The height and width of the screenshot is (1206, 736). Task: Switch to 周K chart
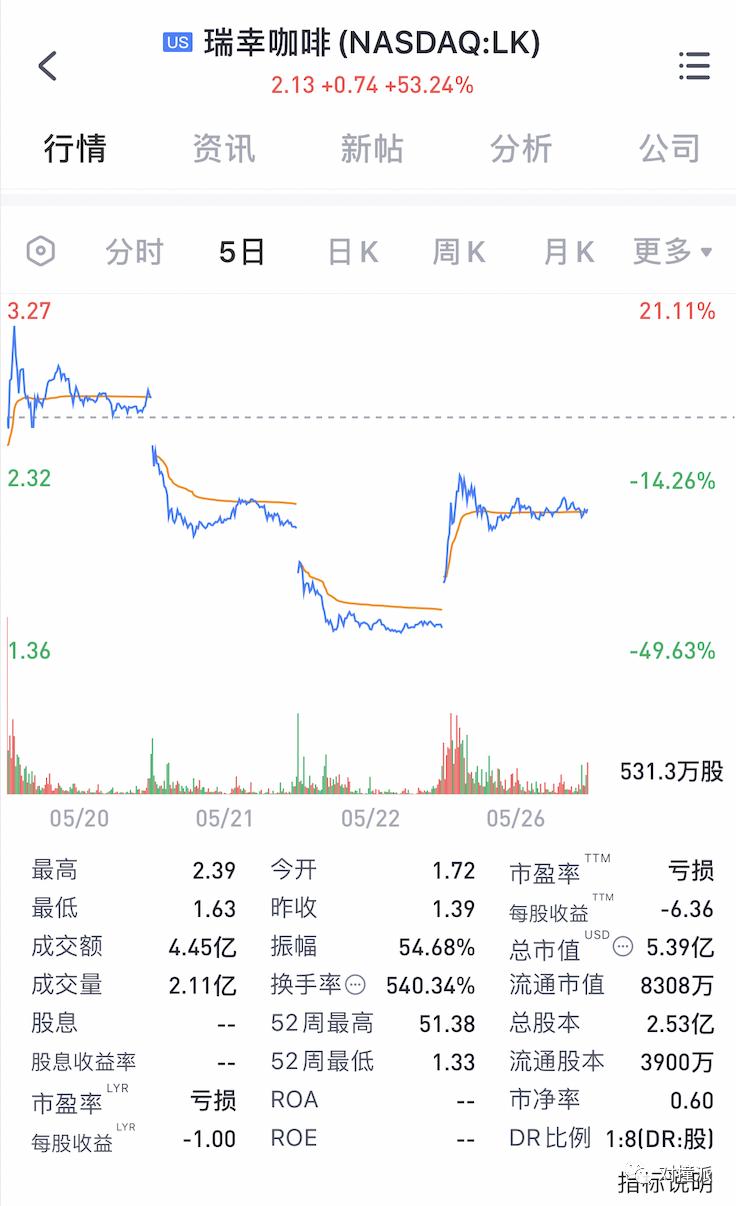click(x=459, y=252)
